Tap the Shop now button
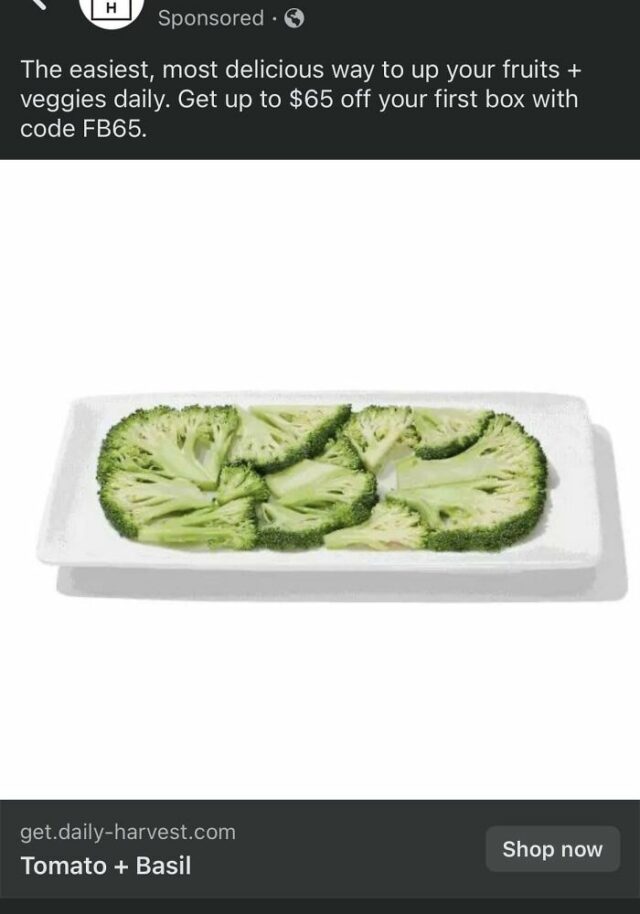 coord(552,849)
